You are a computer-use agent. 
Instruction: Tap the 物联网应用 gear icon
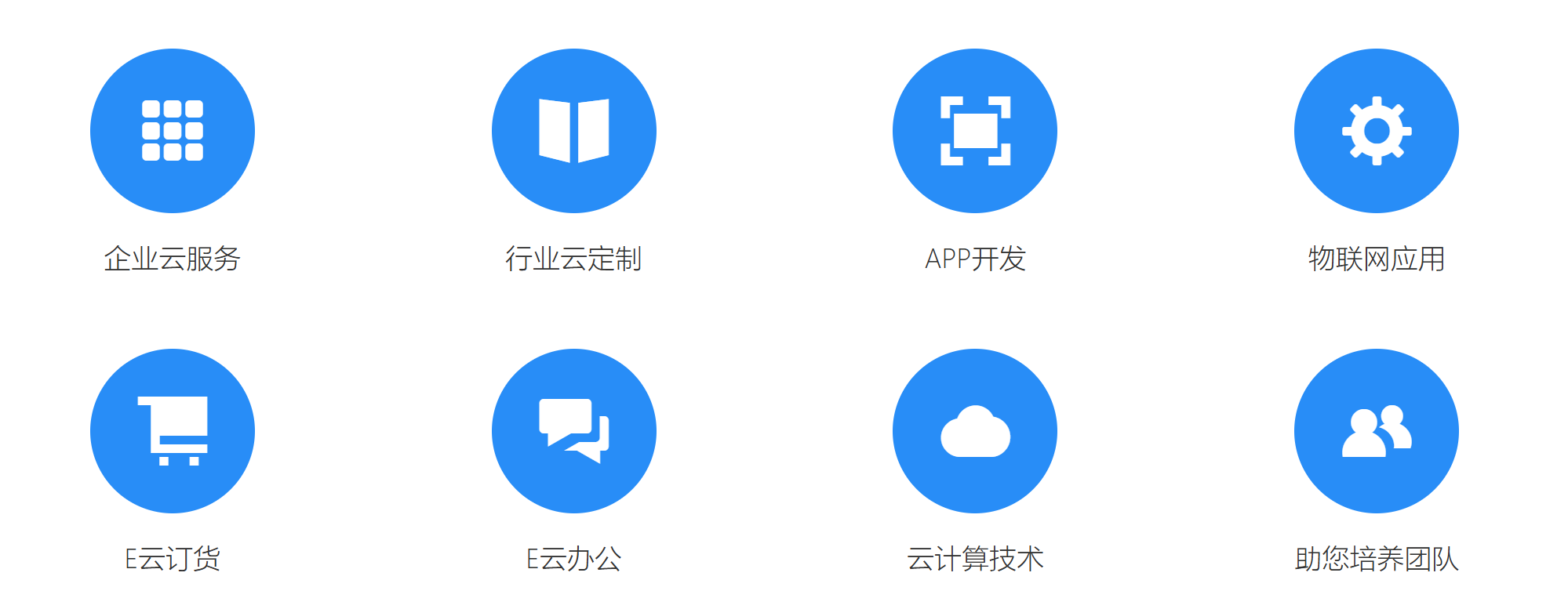coord(1377,131)
